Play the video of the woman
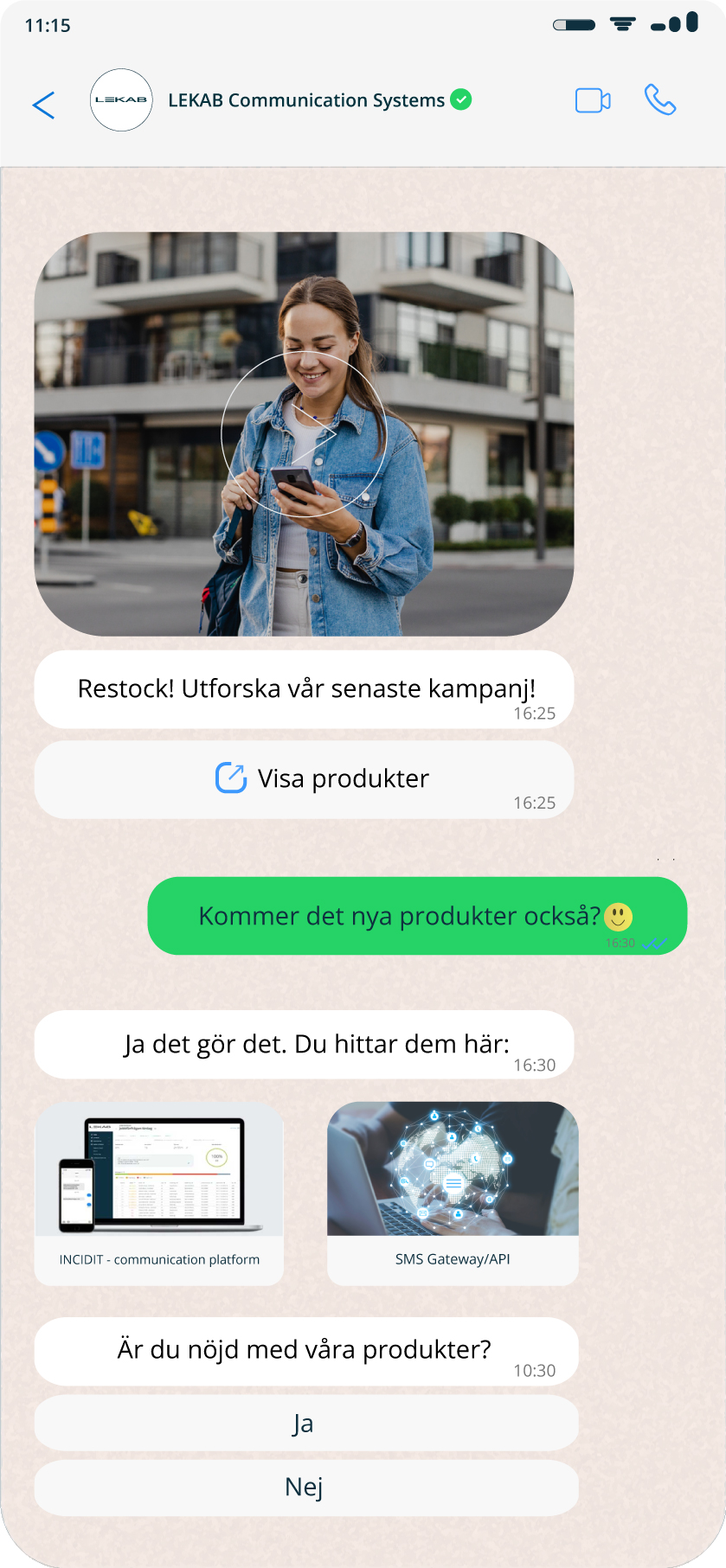The image size is (726, 1568). click(304, 434)
